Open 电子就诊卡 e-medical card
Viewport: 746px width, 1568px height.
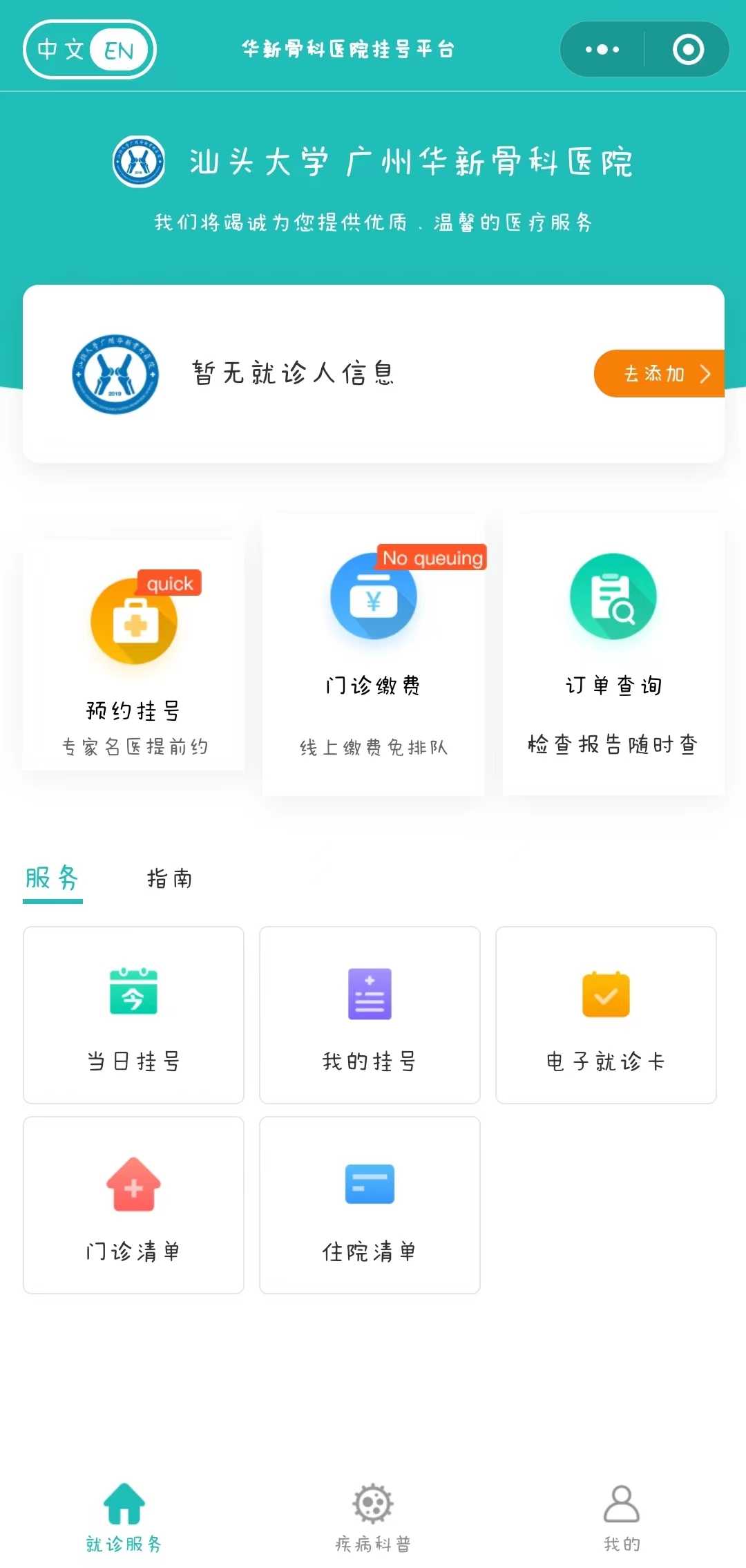(x=606, y=1015)
